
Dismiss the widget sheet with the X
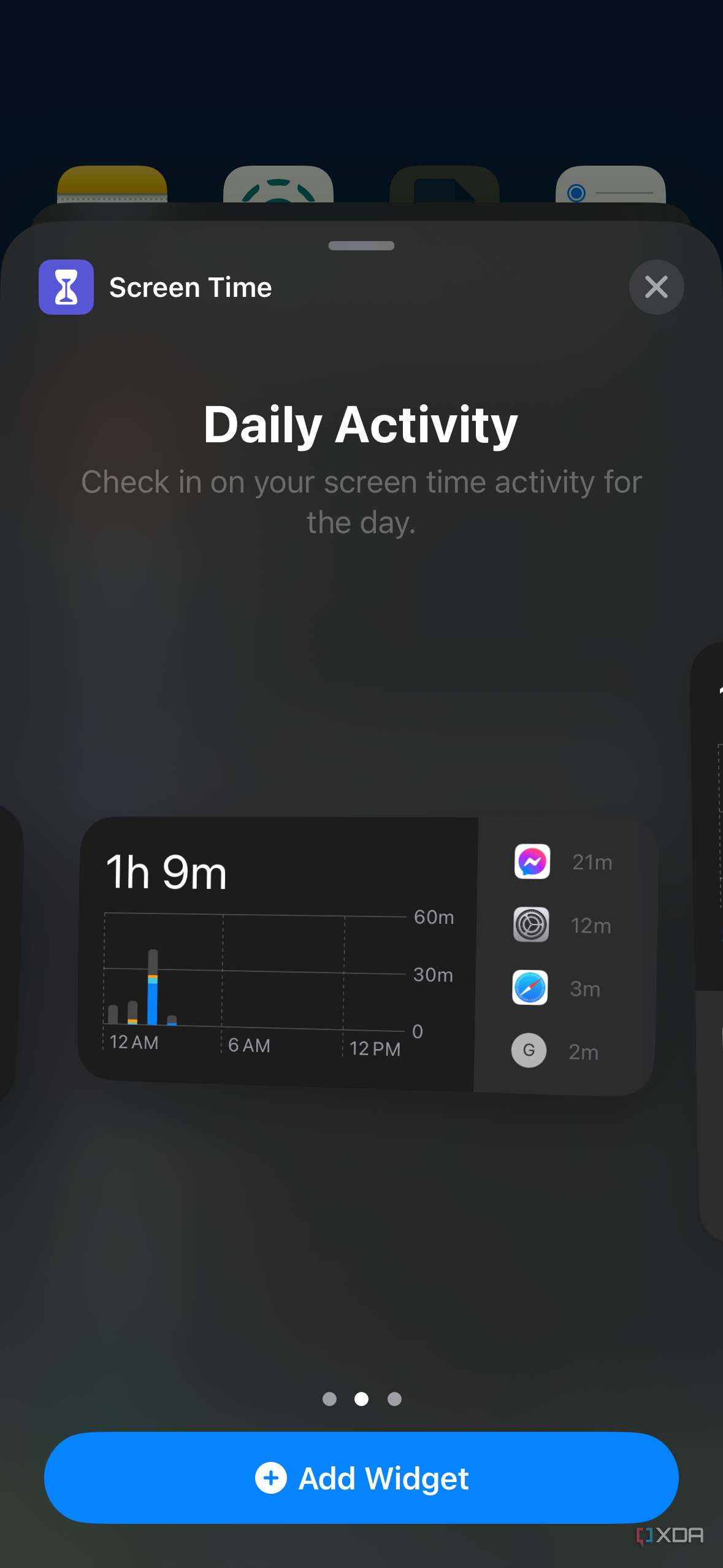click(656, 286)
